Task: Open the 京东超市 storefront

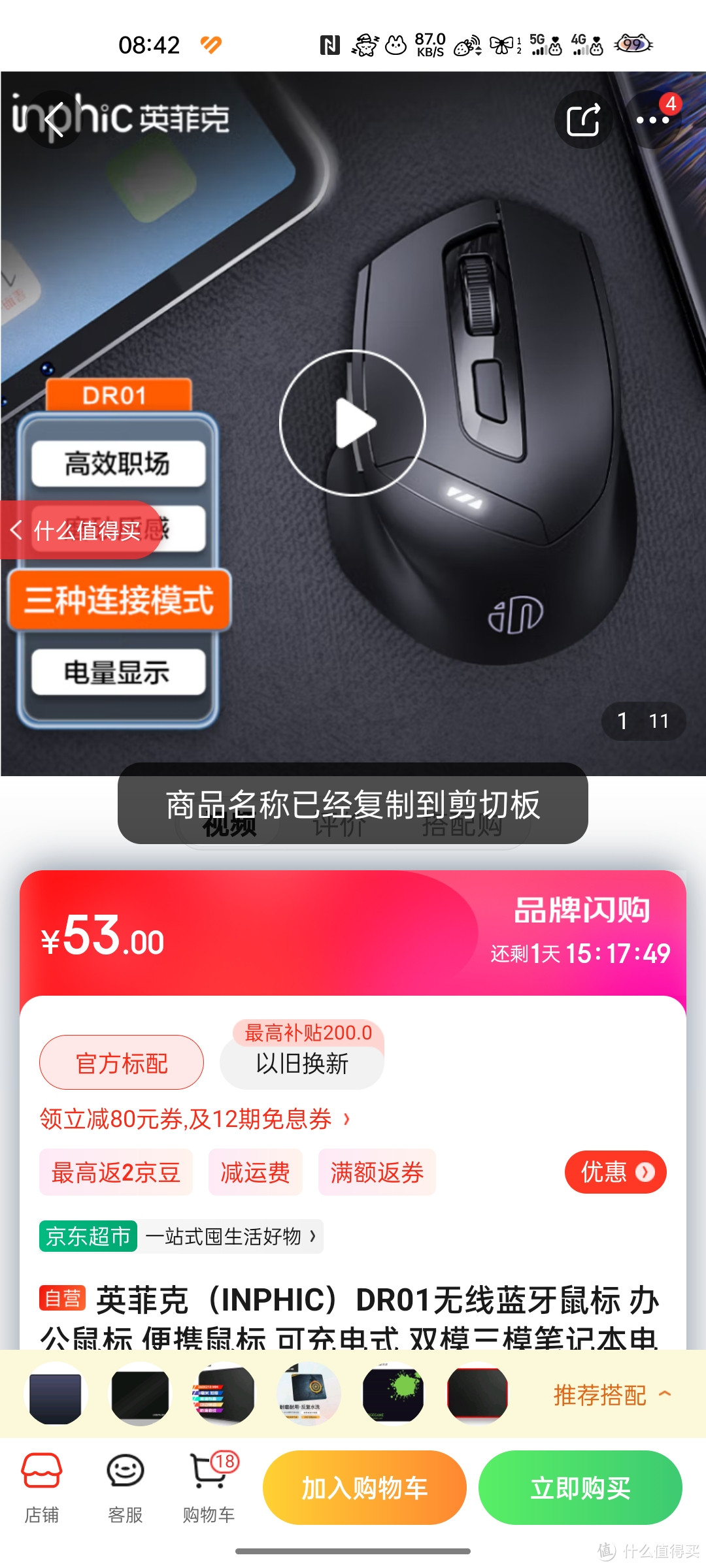Action: [88, 1237]
